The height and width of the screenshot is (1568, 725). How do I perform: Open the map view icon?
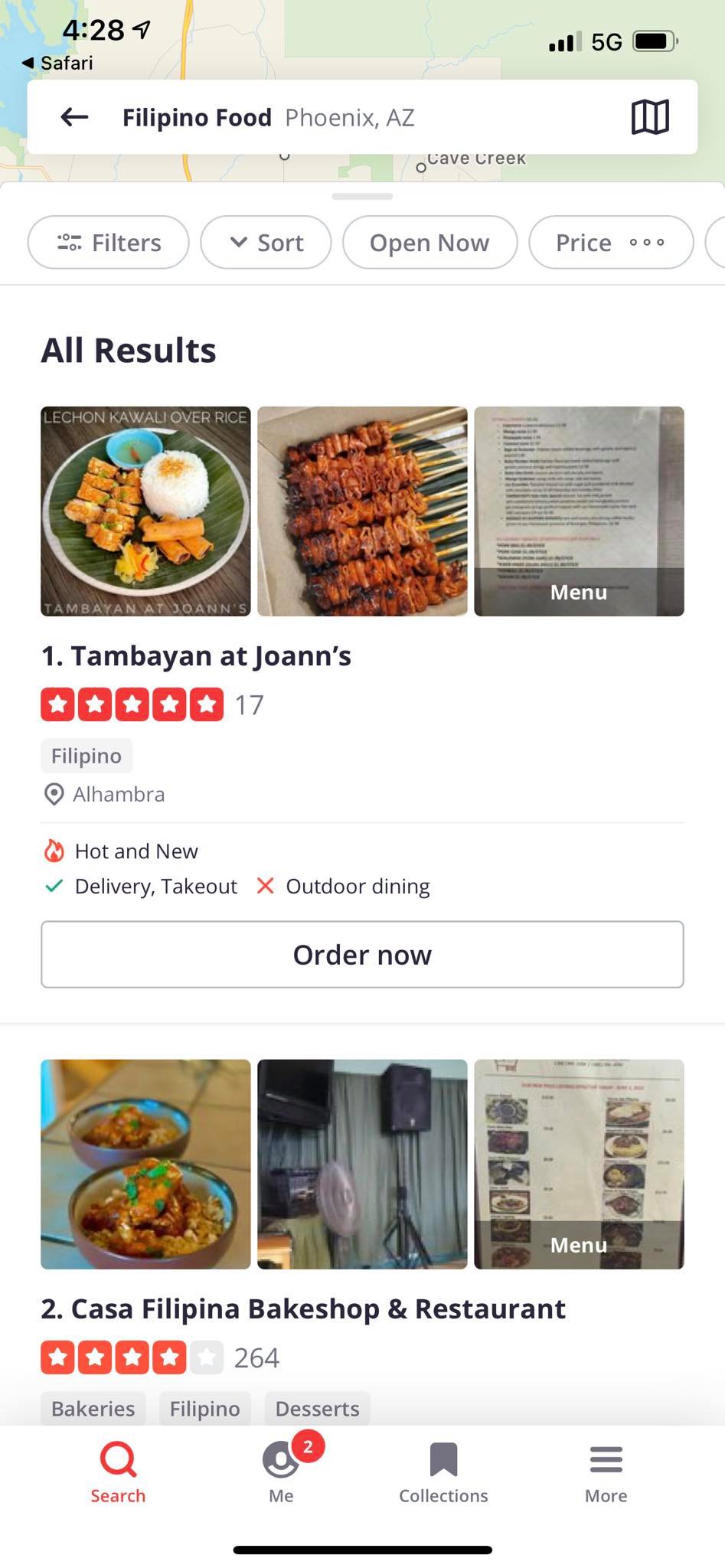click(x=650, y=117)
